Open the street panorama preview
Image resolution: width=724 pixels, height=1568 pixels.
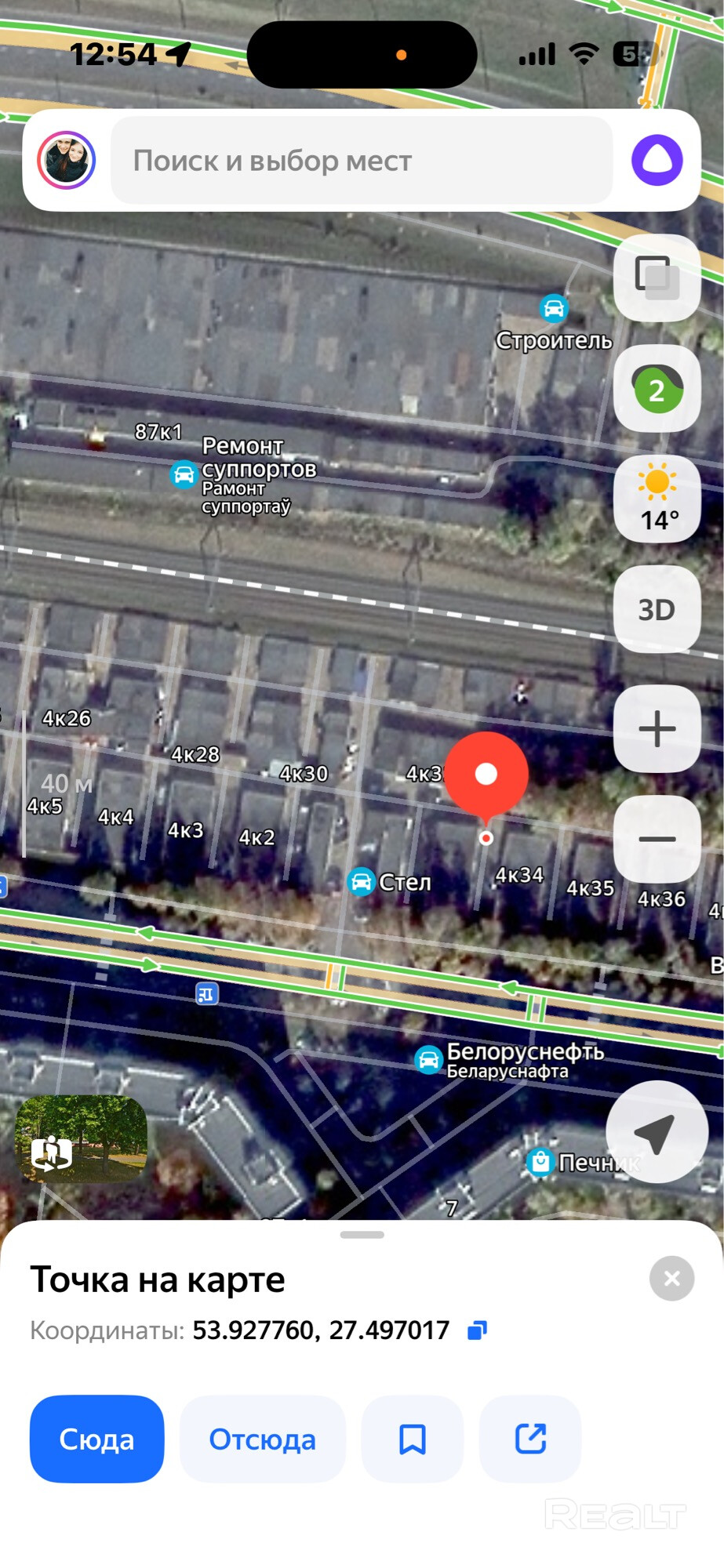point(82,1138)
